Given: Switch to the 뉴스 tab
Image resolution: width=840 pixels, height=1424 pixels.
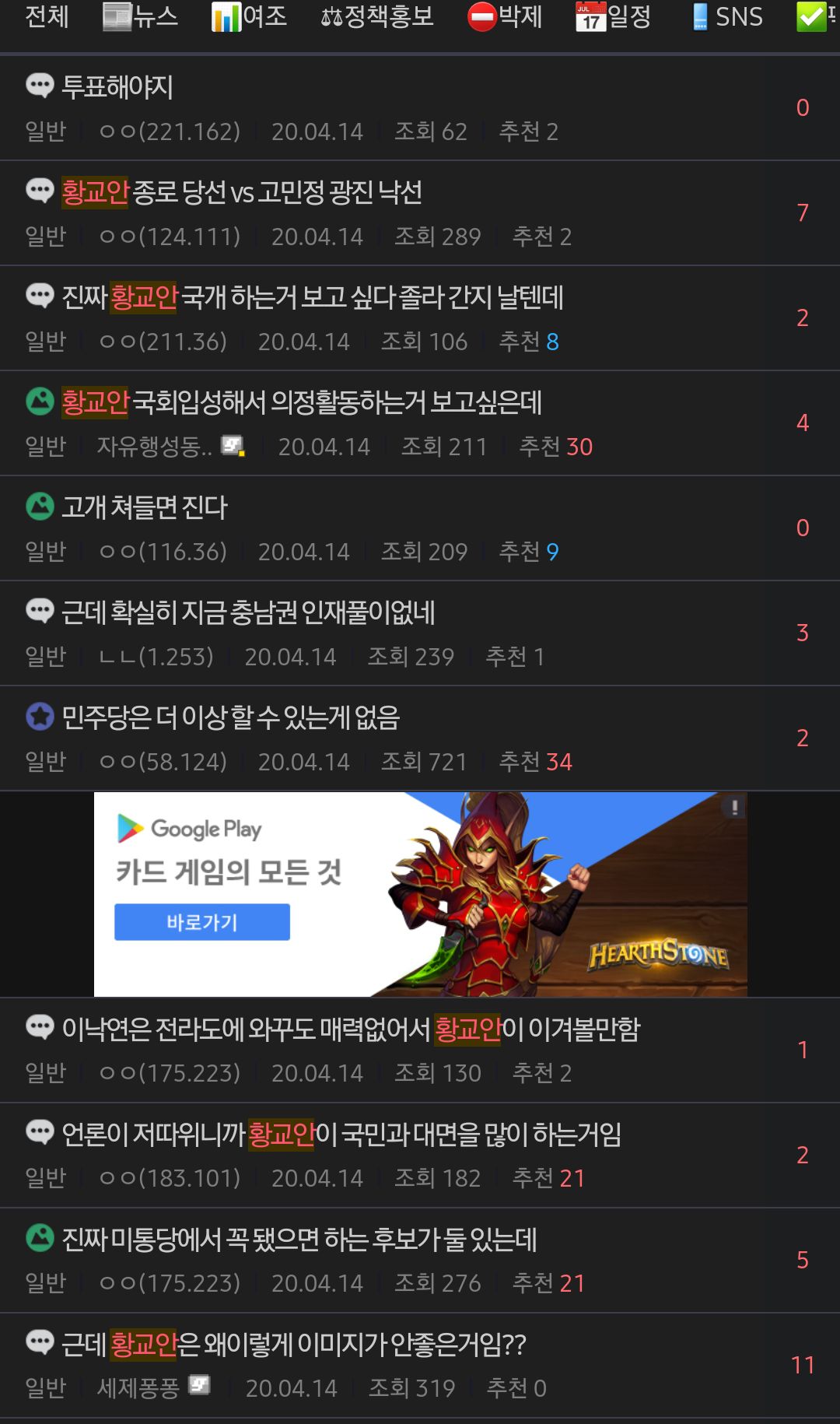Looking at the screenshot, I should pyautogui.click(x=141, y=16).
